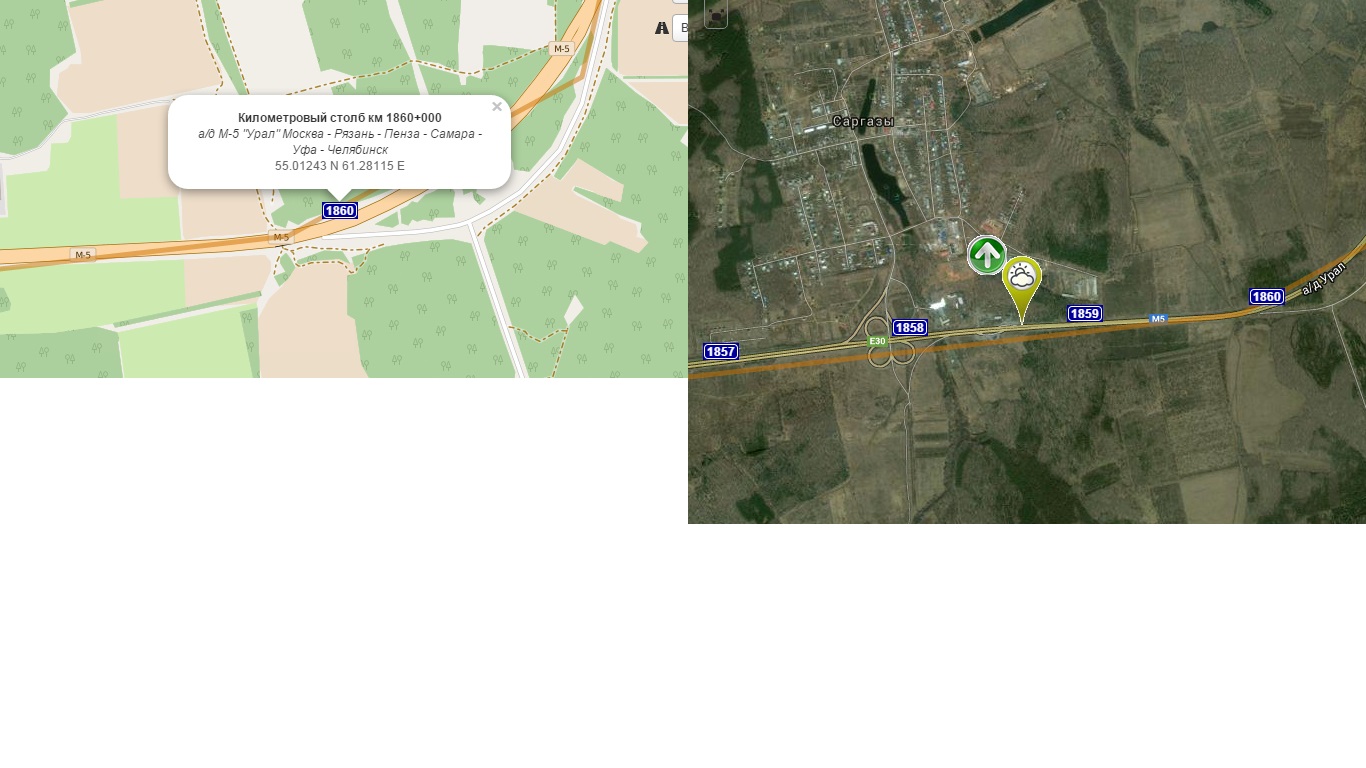Select kilometer marker 1858 on satellite map
The width and height of the screenshot is (1366, 768).
point(910,328)
